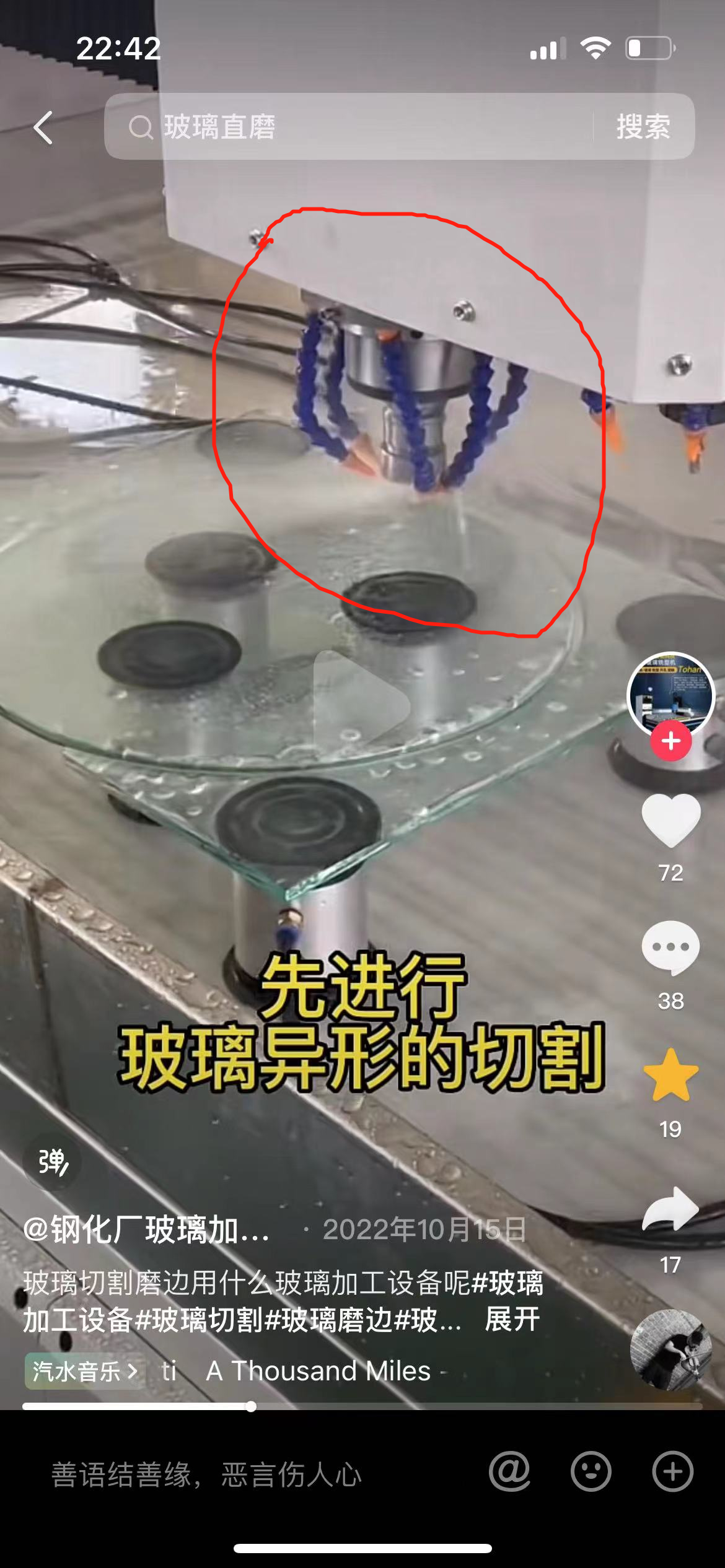The image size is (725, 1568).
Task: Open the comments with 38 replies
Action: tap(670, 949)
